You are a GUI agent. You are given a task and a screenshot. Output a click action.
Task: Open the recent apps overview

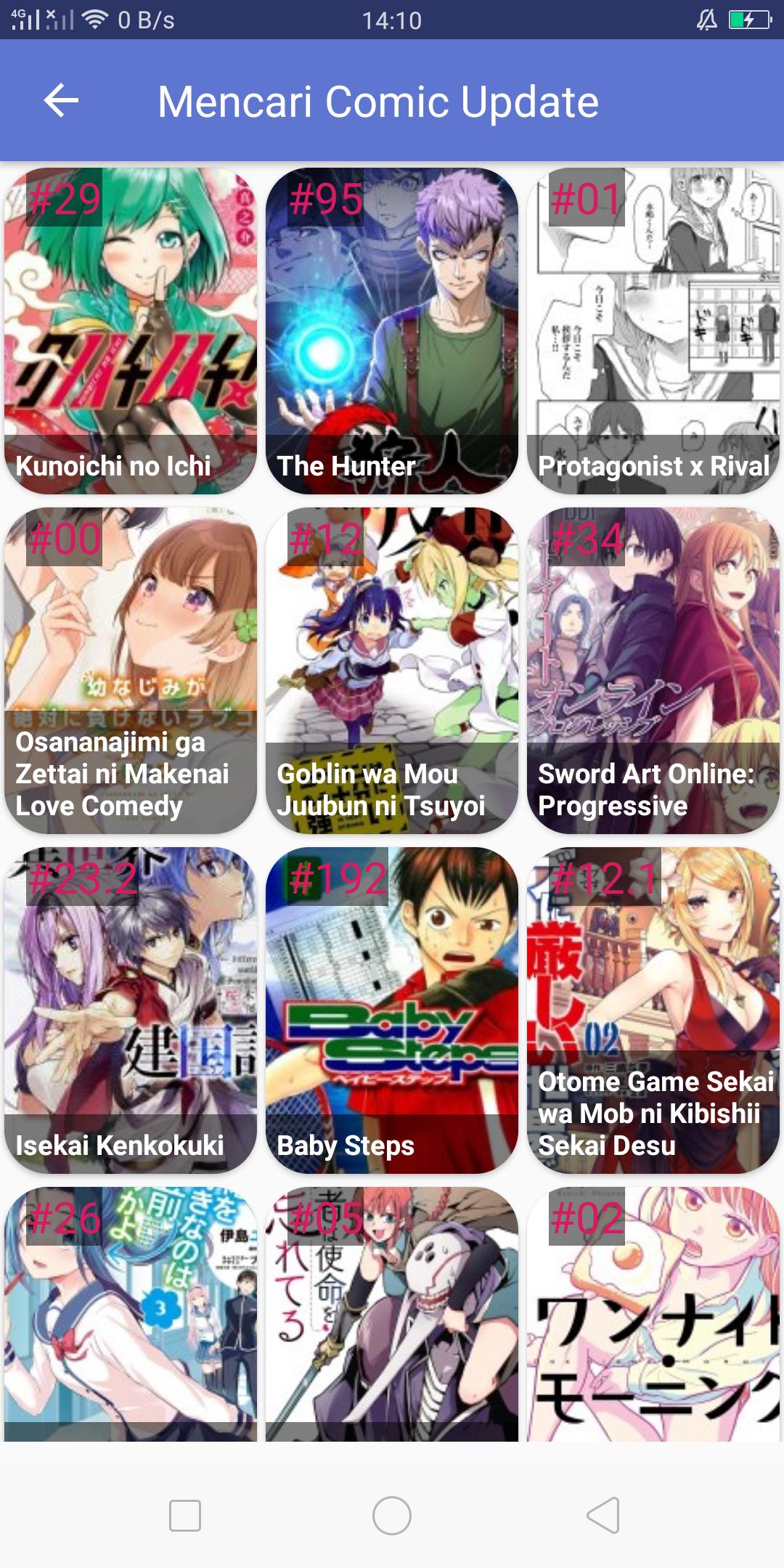[185, 1516]
